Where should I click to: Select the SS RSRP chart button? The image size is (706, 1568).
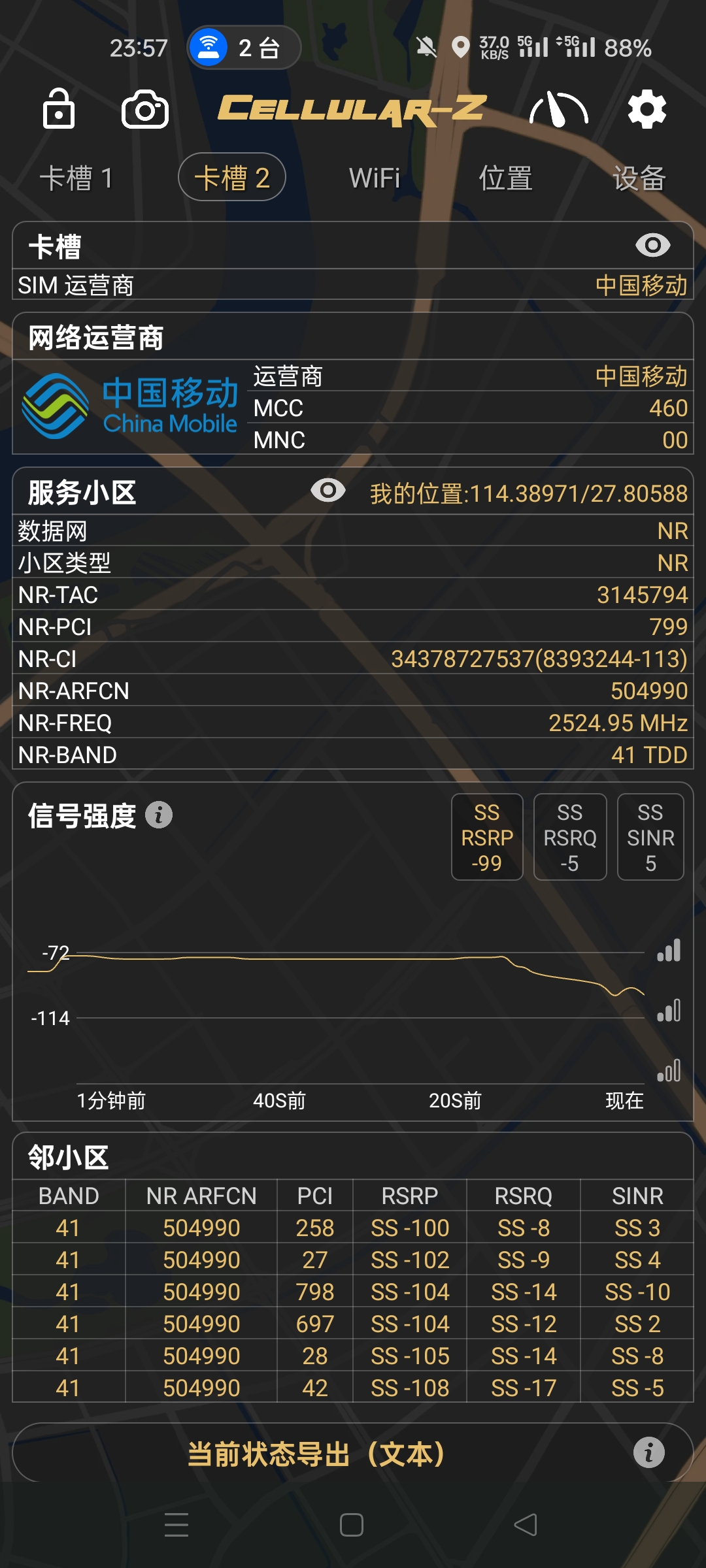(x=487, y=838)
